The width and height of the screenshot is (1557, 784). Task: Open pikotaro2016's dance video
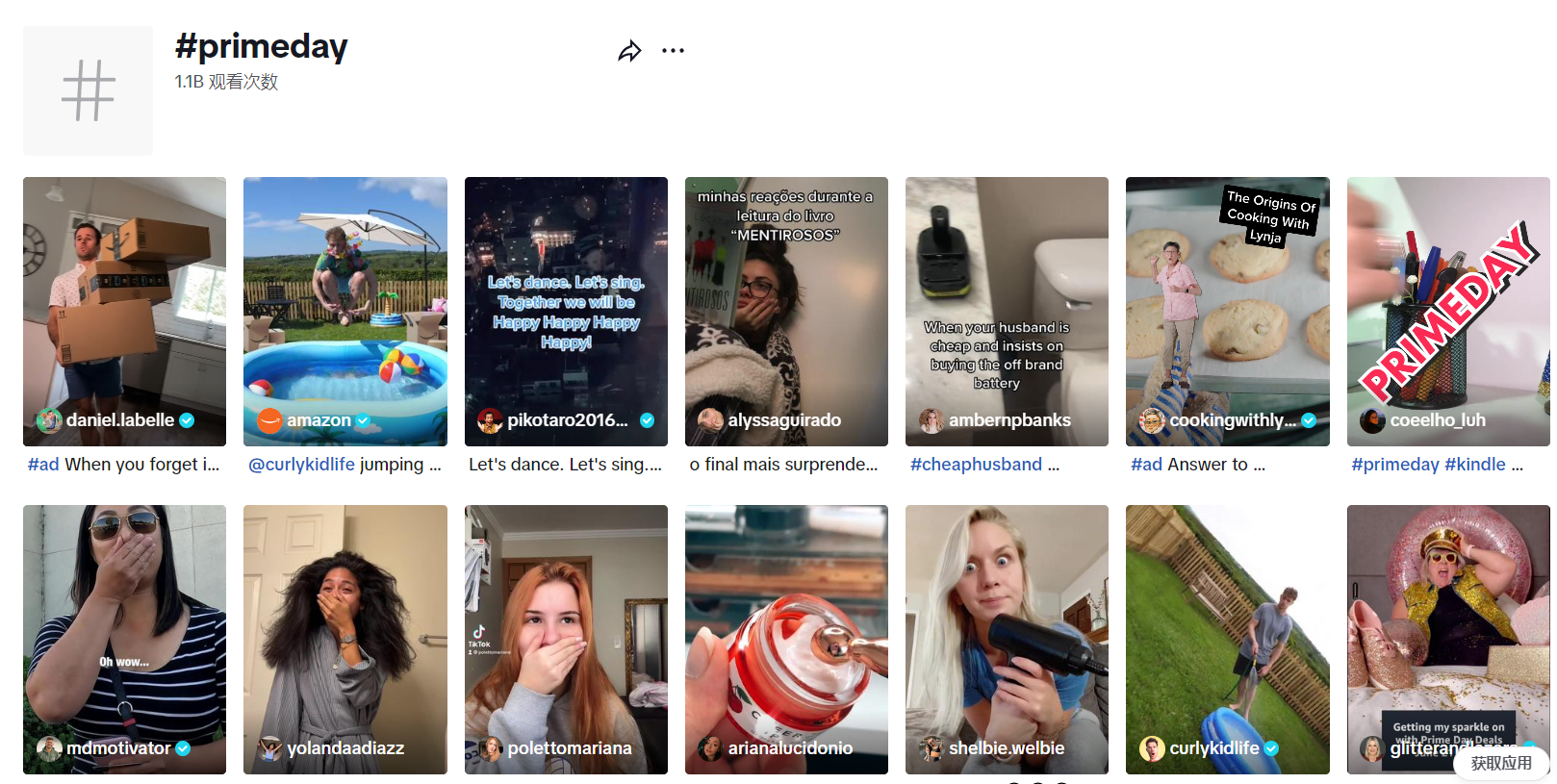coord(566,311)
